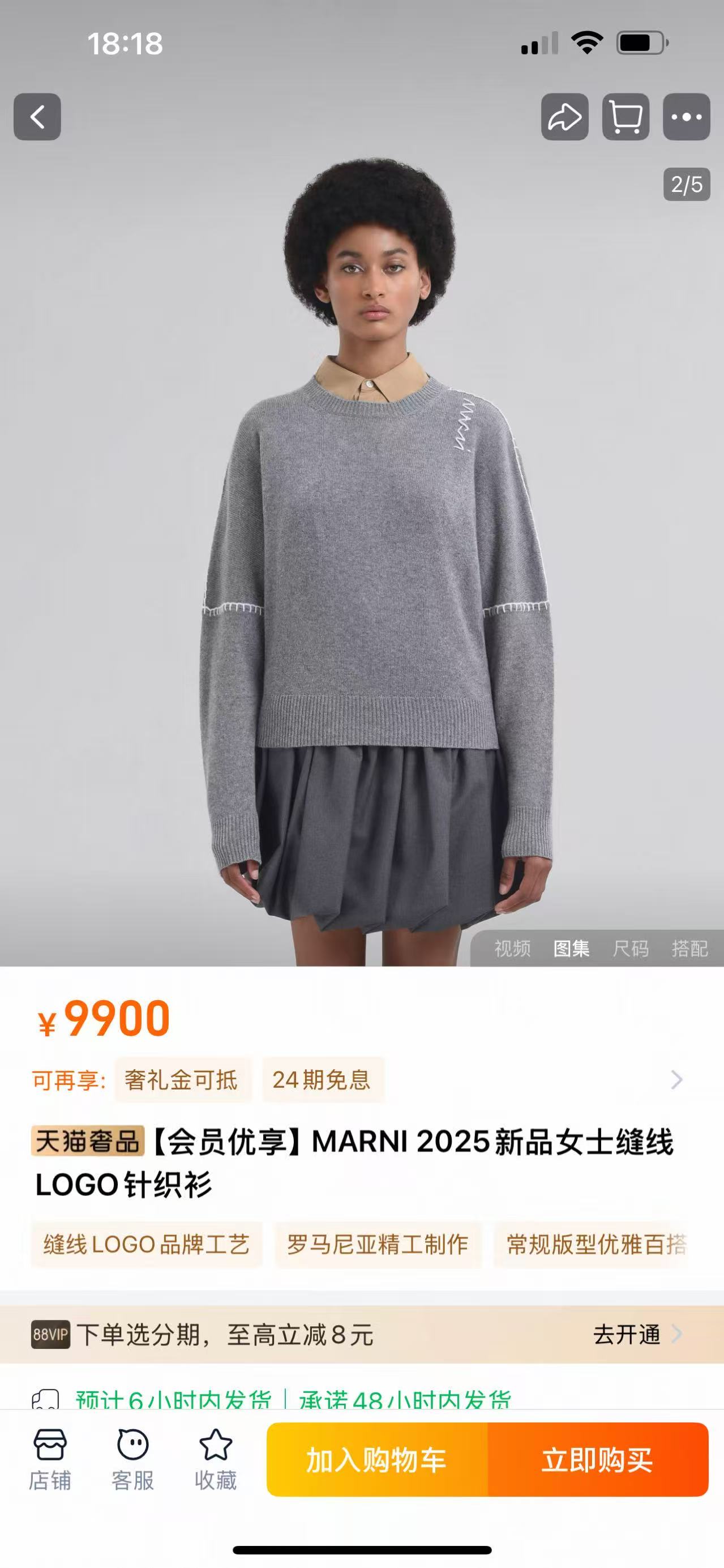The image size is (724, 1568).
Task: Tap 去开通 for 88VIP
Action: pos(636,1334)
